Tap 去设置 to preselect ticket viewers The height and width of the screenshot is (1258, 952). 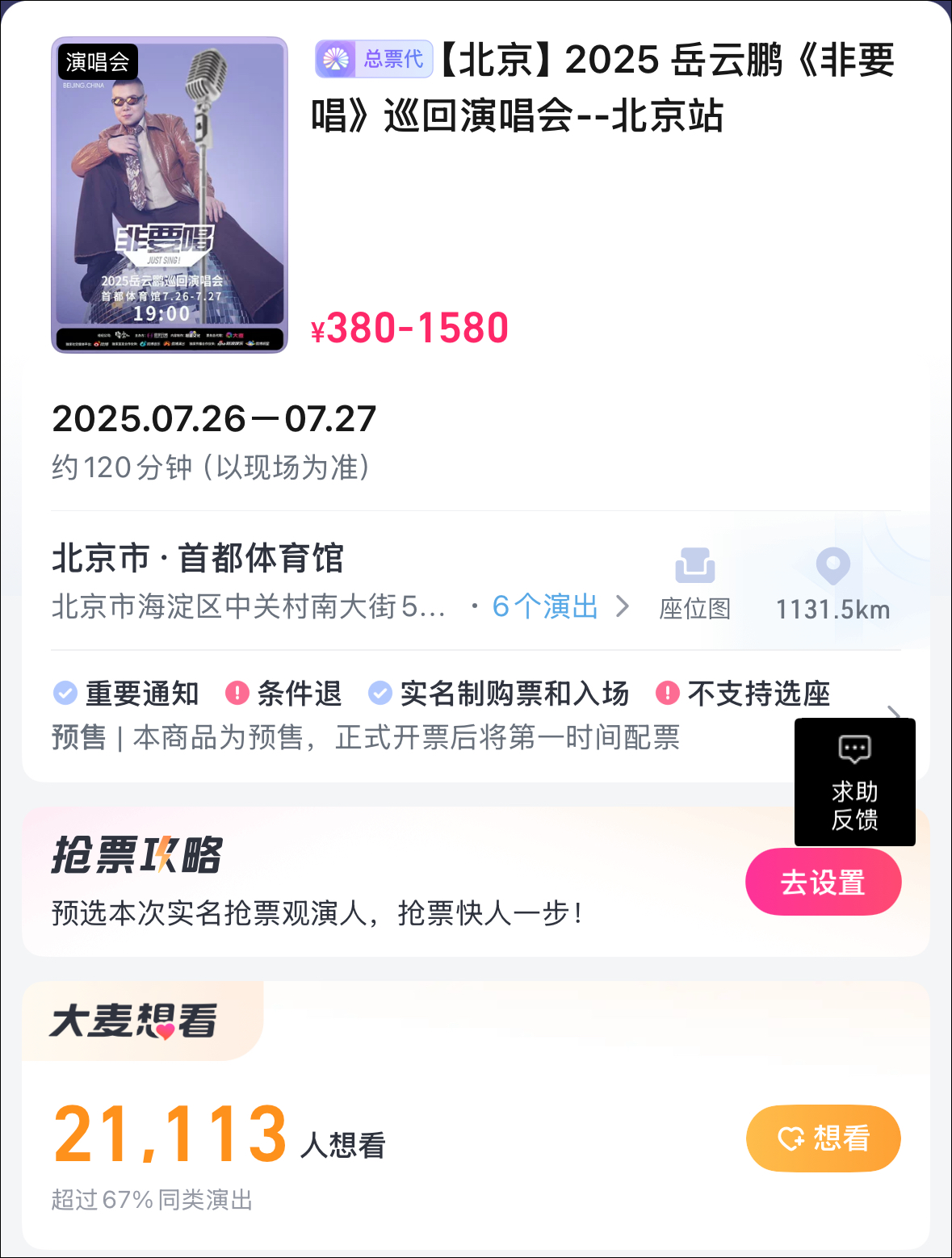822,882
